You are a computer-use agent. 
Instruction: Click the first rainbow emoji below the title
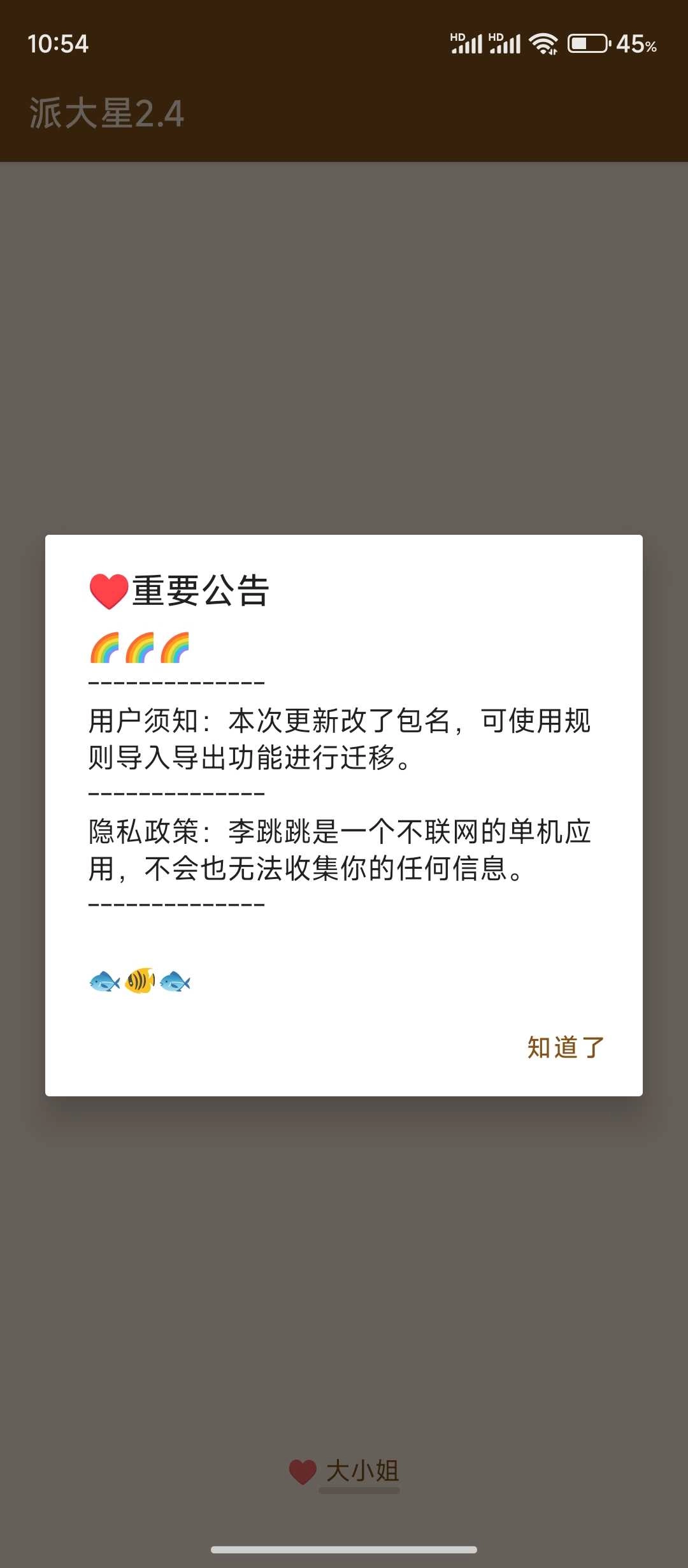(x=106, y=647)
